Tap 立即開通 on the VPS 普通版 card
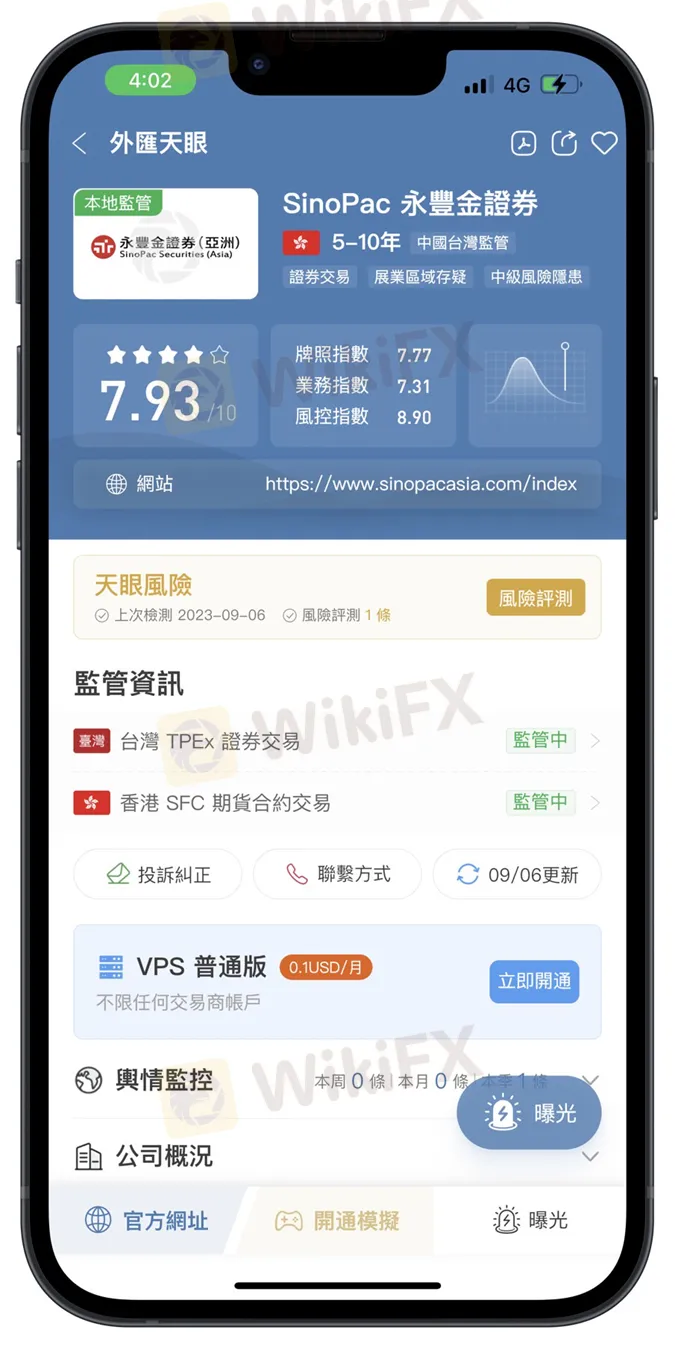 [x=534, y=981]
